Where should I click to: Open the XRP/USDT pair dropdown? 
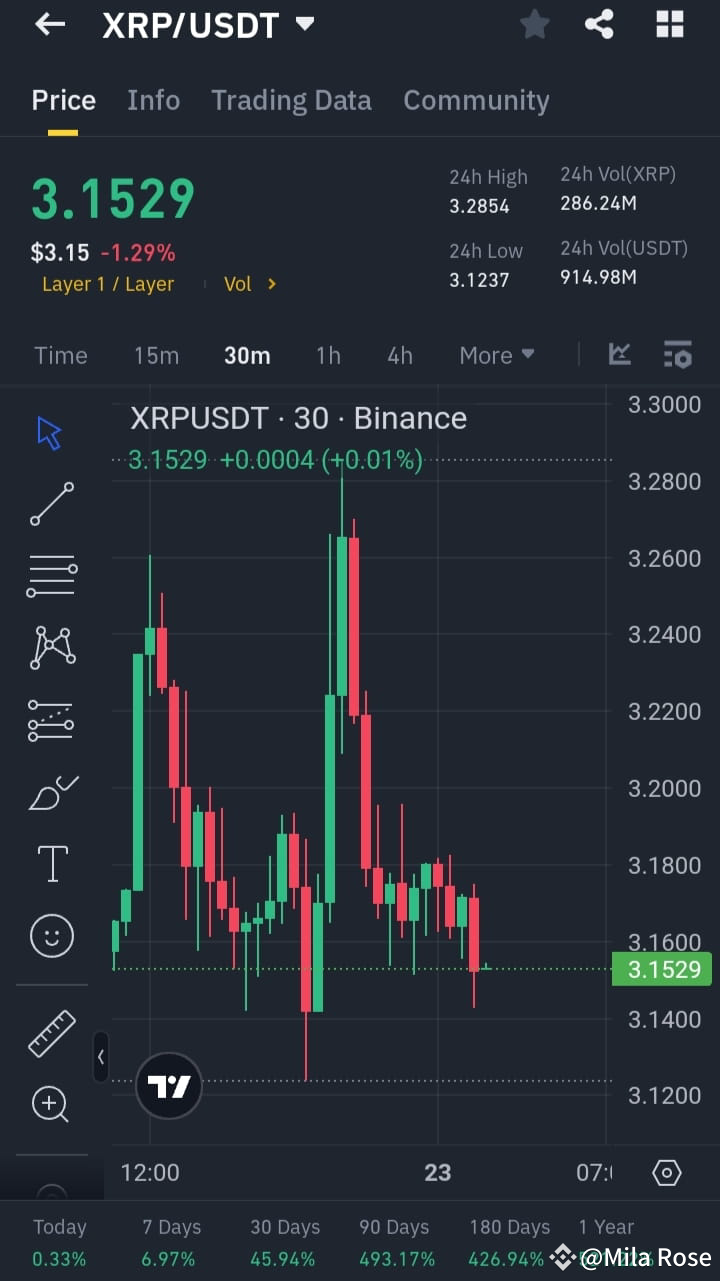pyautogui.click(x=305, y=24)
